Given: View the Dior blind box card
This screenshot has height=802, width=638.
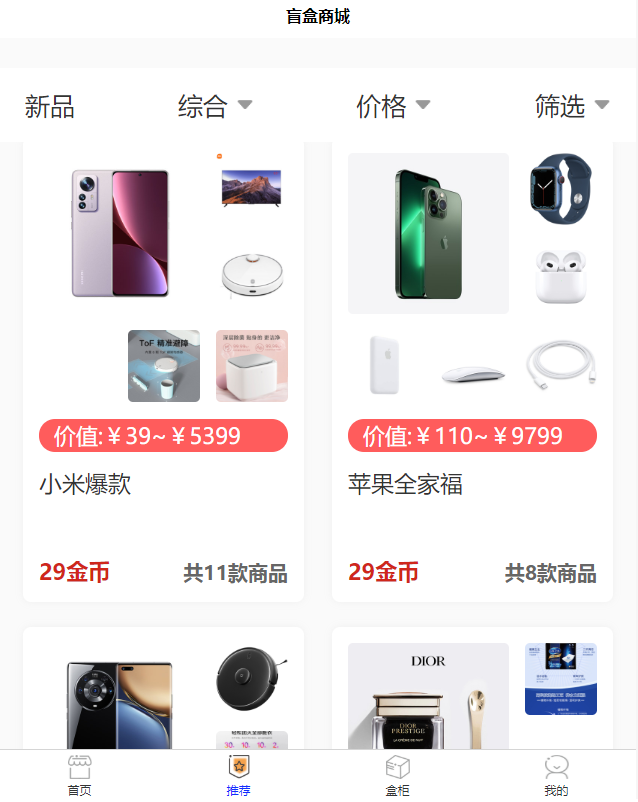Looking at the screenshot, I should click(x=472, y=690).
